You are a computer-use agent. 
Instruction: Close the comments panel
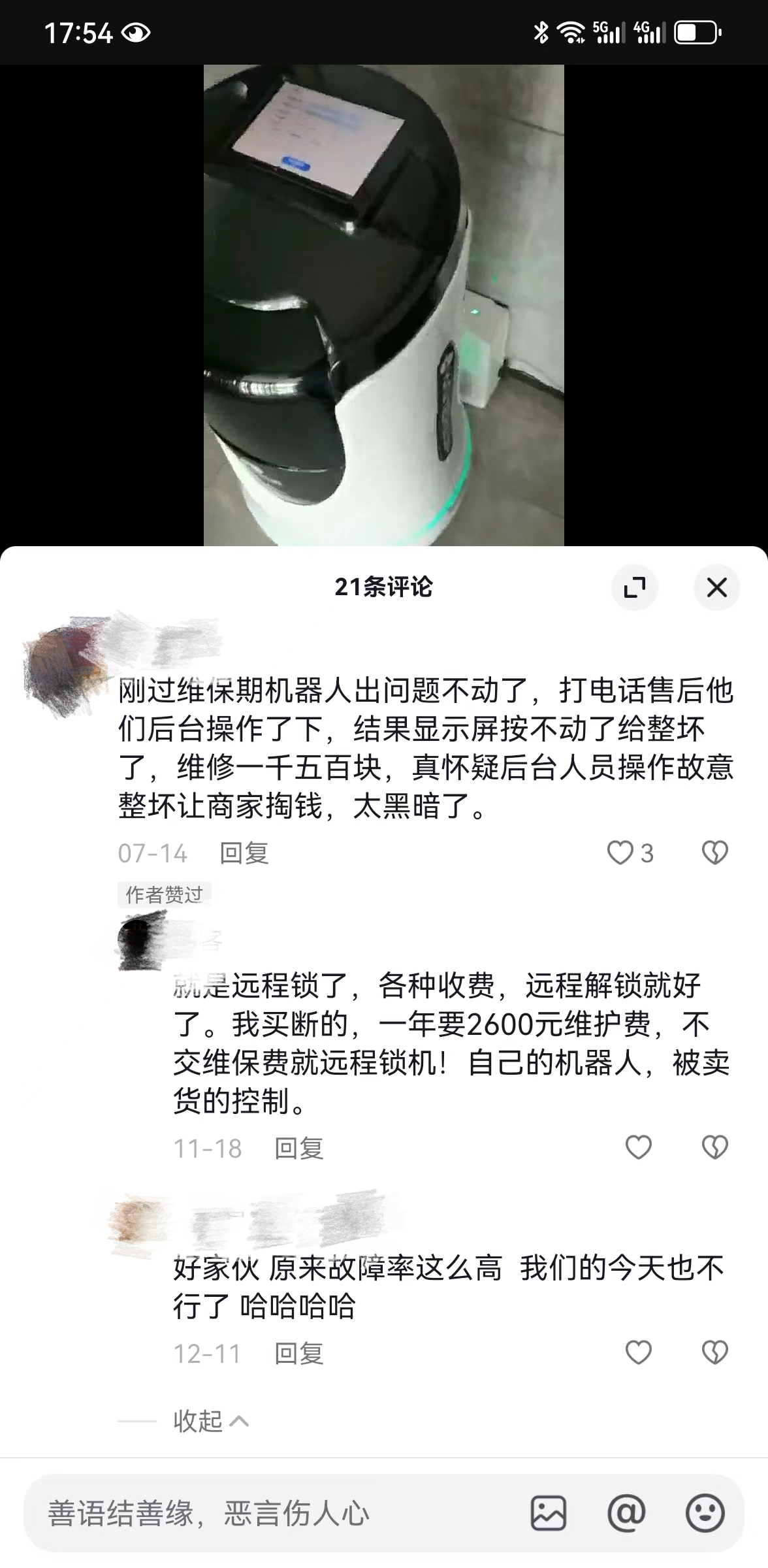[716, 587]
